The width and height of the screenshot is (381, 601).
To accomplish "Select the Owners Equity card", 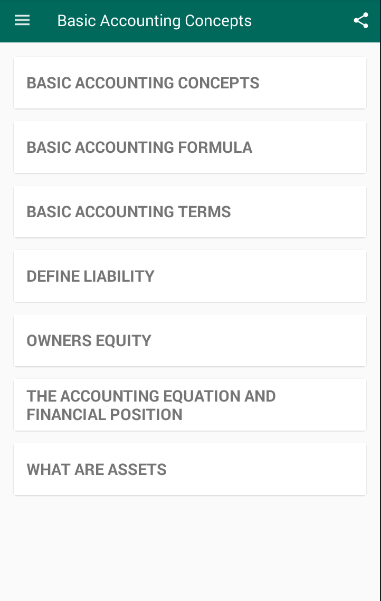I will coord(190,340).
